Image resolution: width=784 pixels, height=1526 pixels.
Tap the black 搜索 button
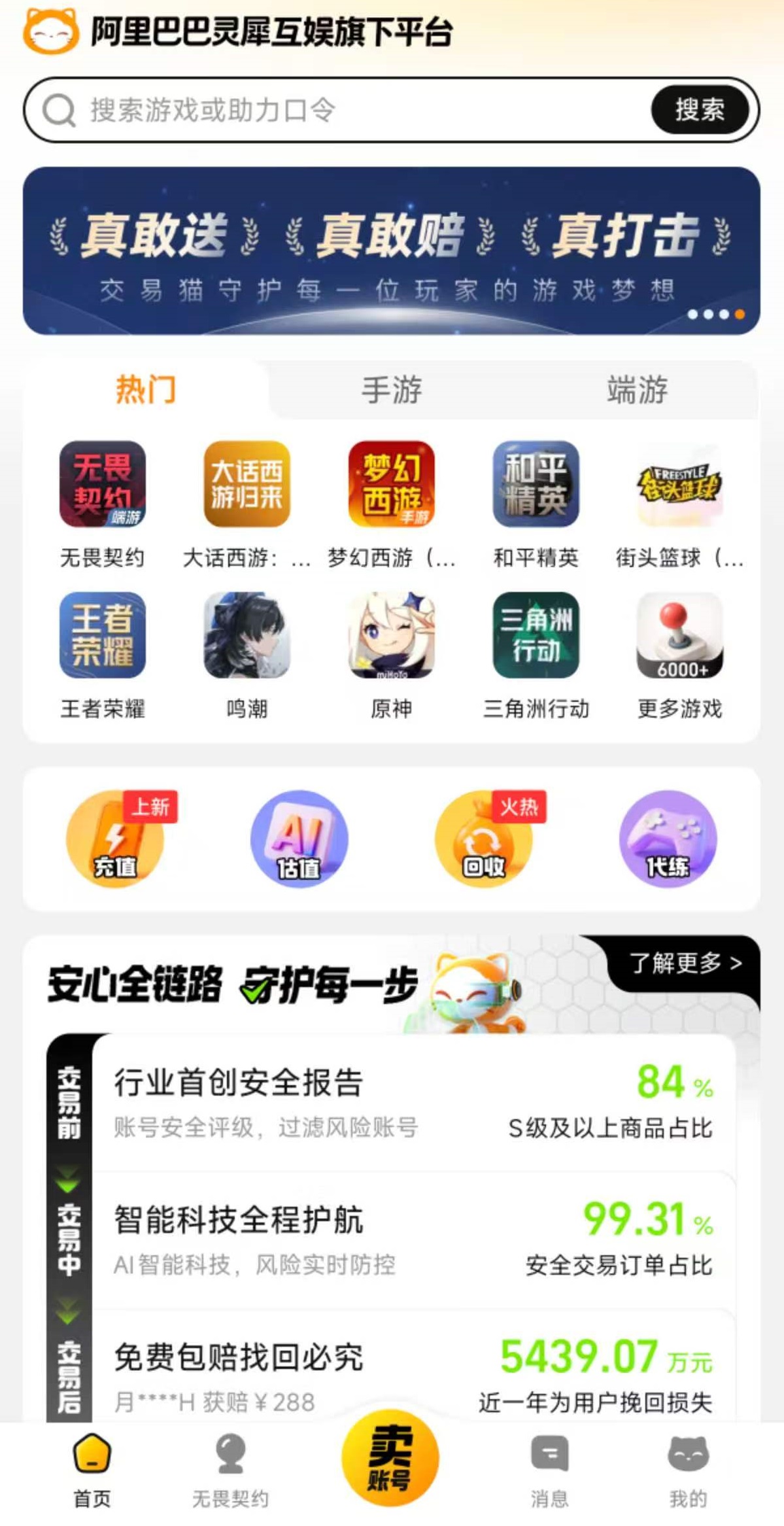click(699, 110)
